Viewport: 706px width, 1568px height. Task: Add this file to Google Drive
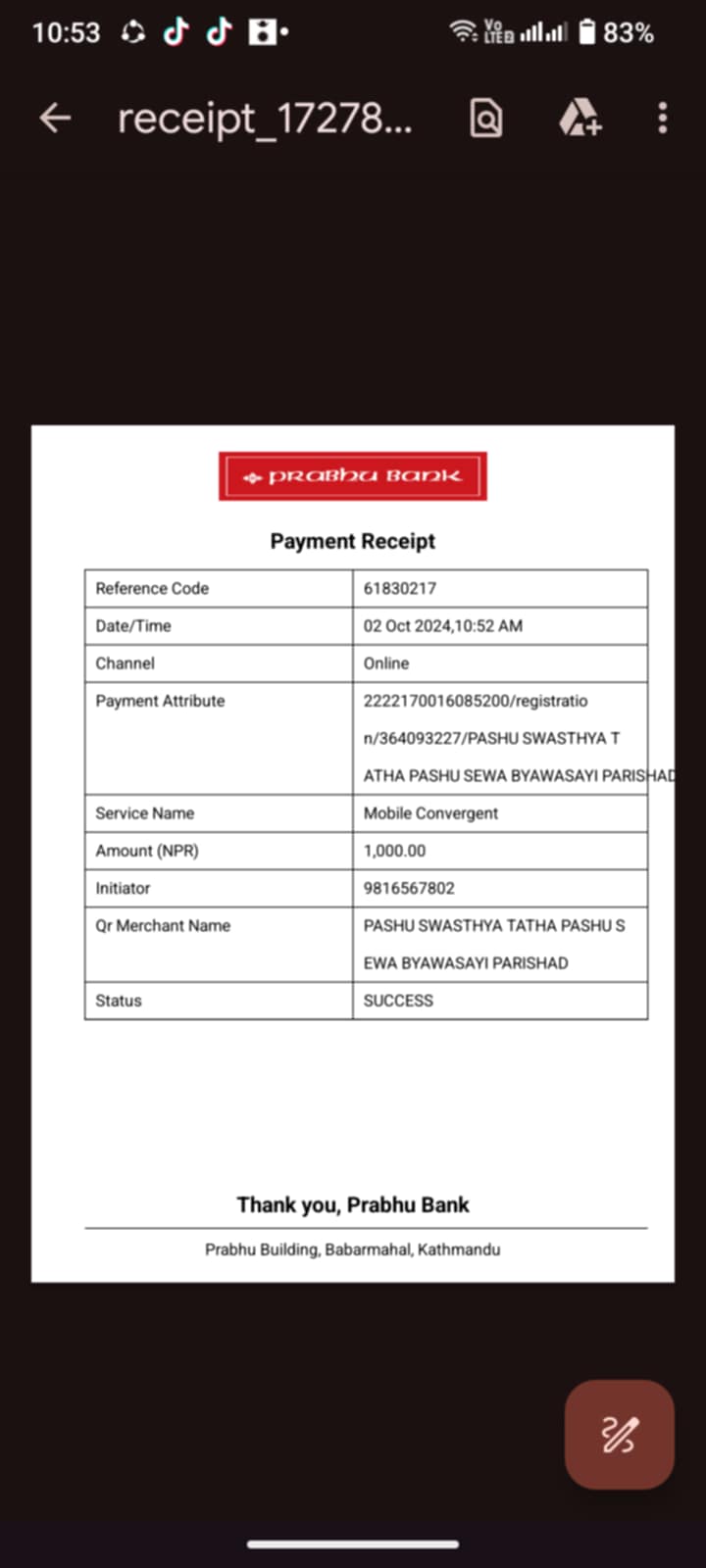[x=580, y=119]
